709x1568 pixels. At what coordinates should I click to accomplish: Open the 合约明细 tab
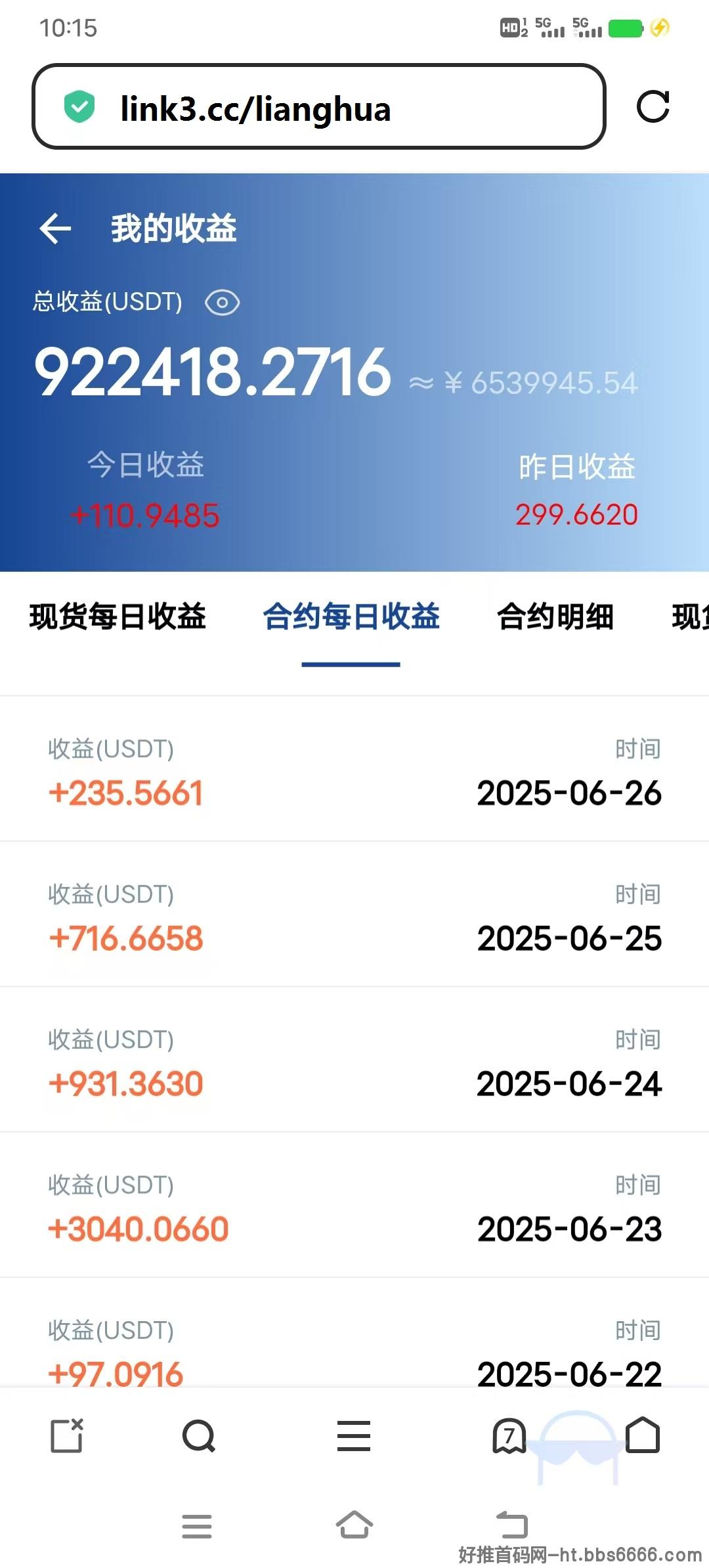[x=555, y=617]
